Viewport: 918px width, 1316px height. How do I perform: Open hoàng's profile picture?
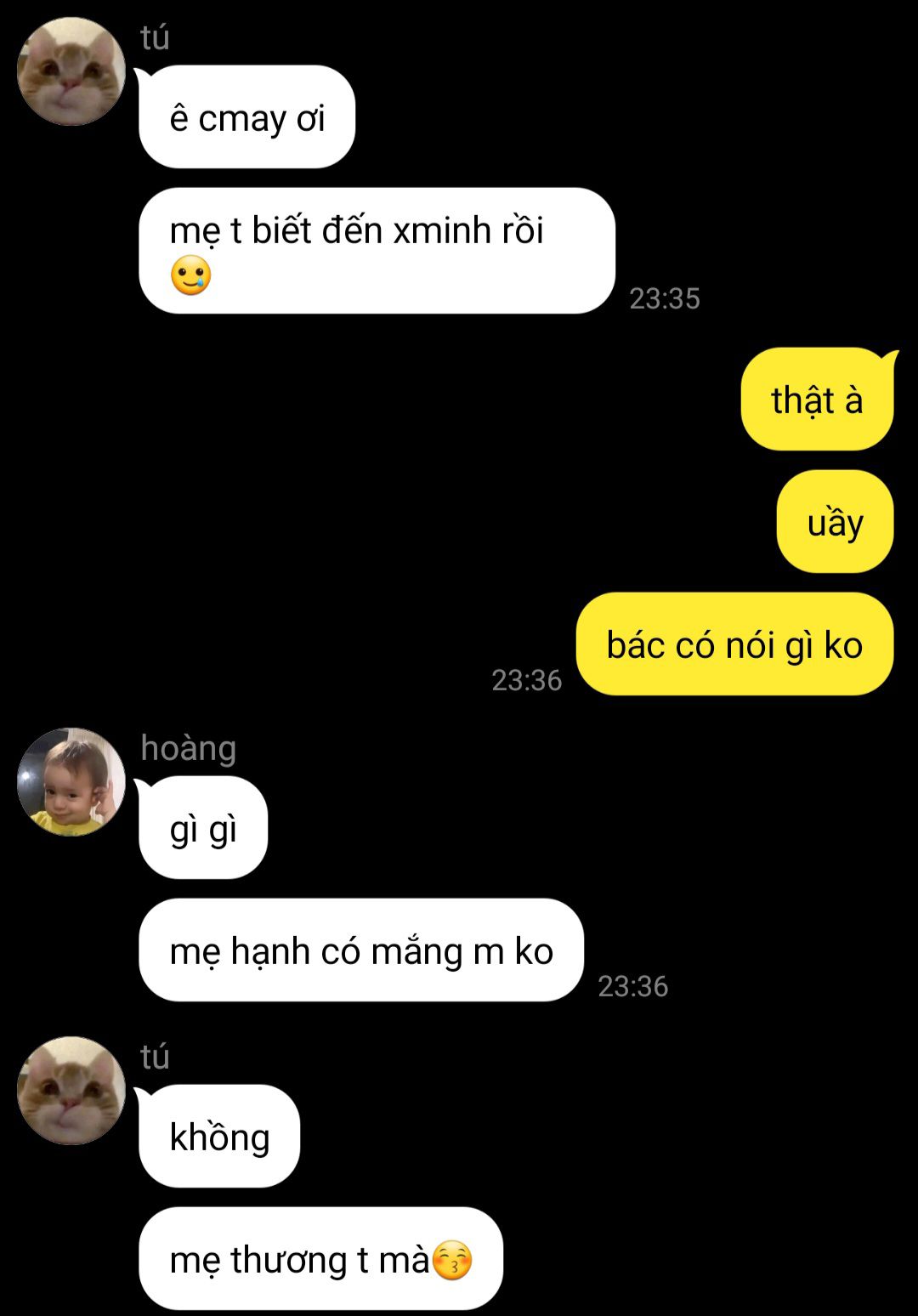[71, 782]
